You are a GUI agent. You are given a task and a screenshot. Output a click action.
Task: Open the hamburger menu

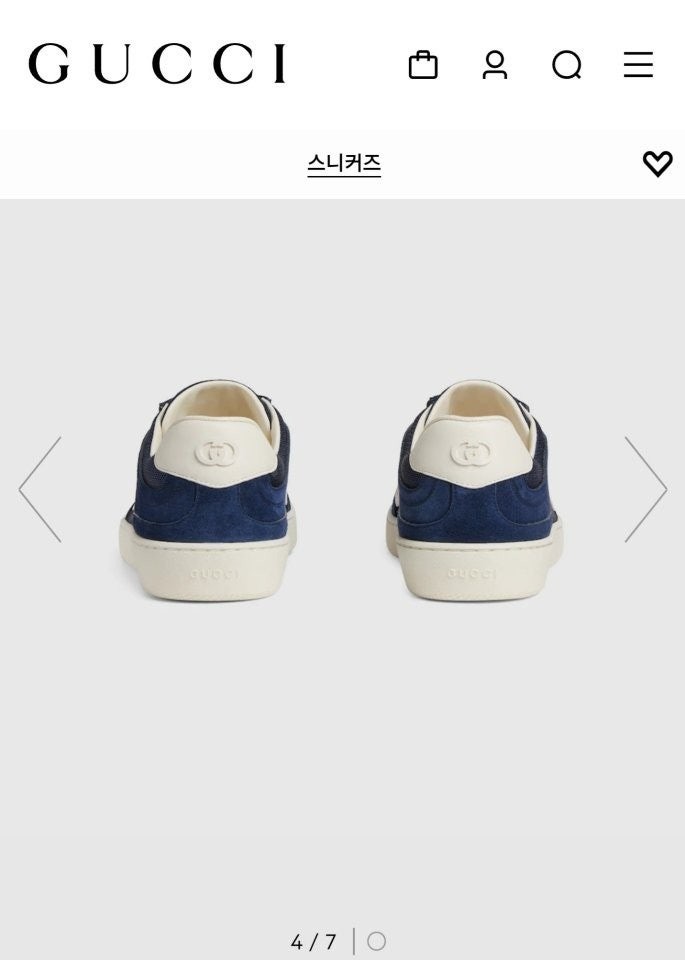pyautogui.click(x=638, y=65)
